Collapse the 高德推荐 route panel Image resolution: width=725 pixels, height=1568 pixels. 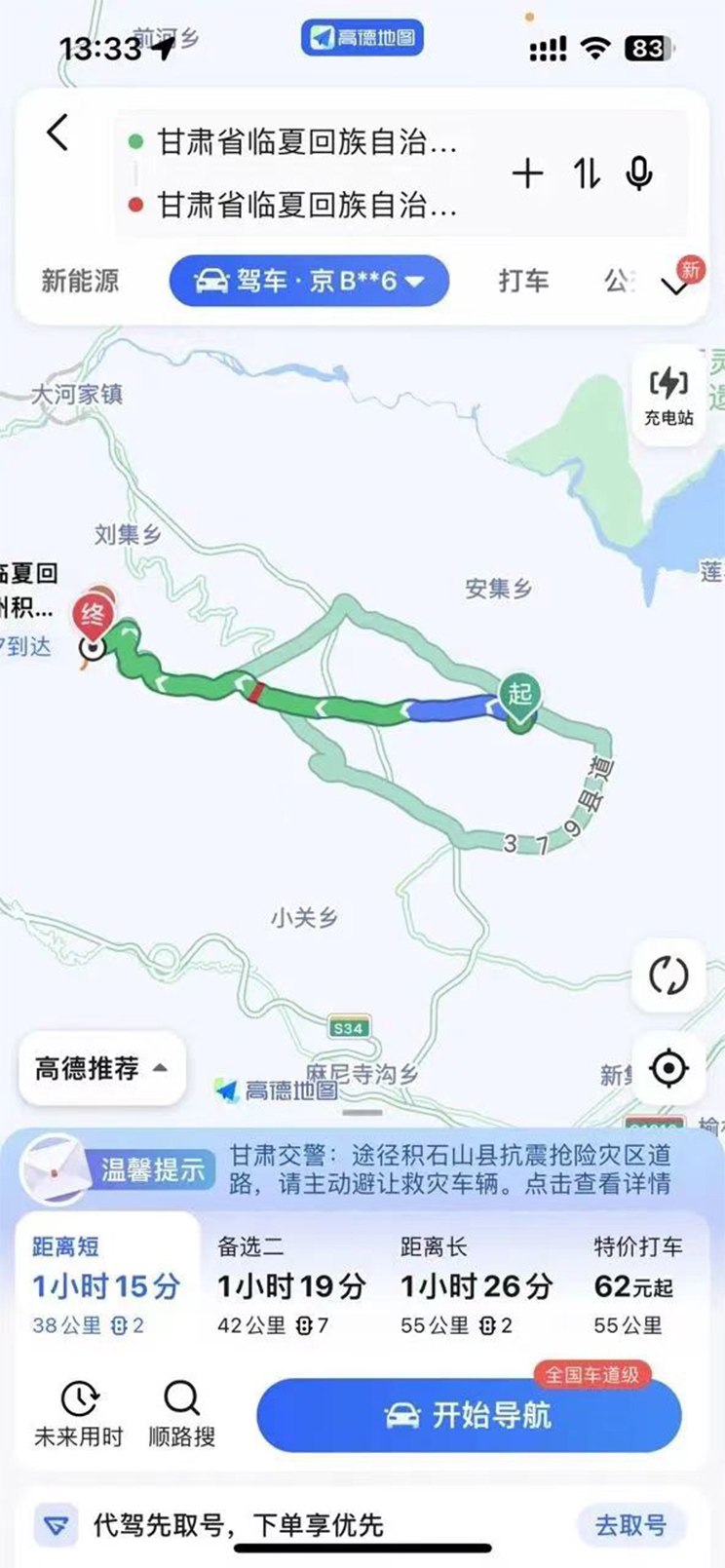tap(100, 1068)
